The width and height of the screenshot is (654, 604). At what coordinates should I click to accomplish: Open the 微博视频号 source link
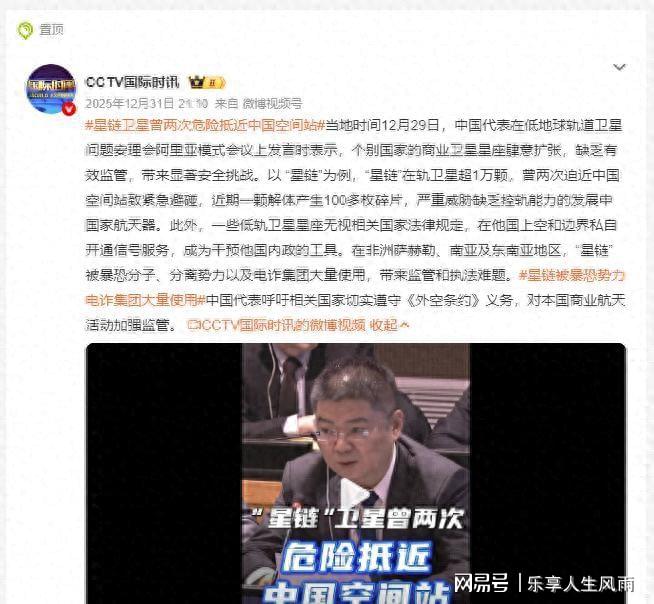pyautogui.click(x=272, y=103)
